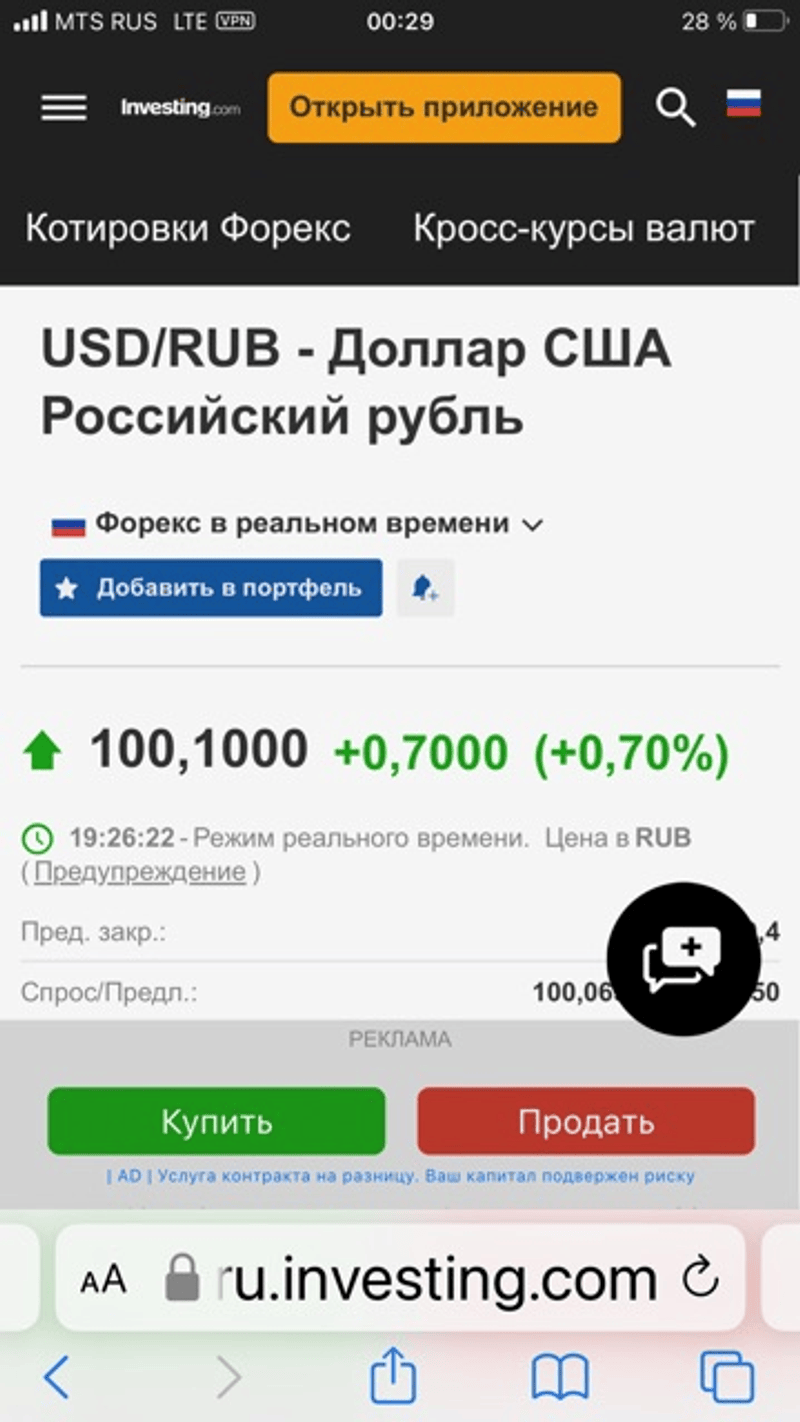This screenshot has height=1422, width=800.
Task: Tap the red Продать button
Action: pos(585,1122)
